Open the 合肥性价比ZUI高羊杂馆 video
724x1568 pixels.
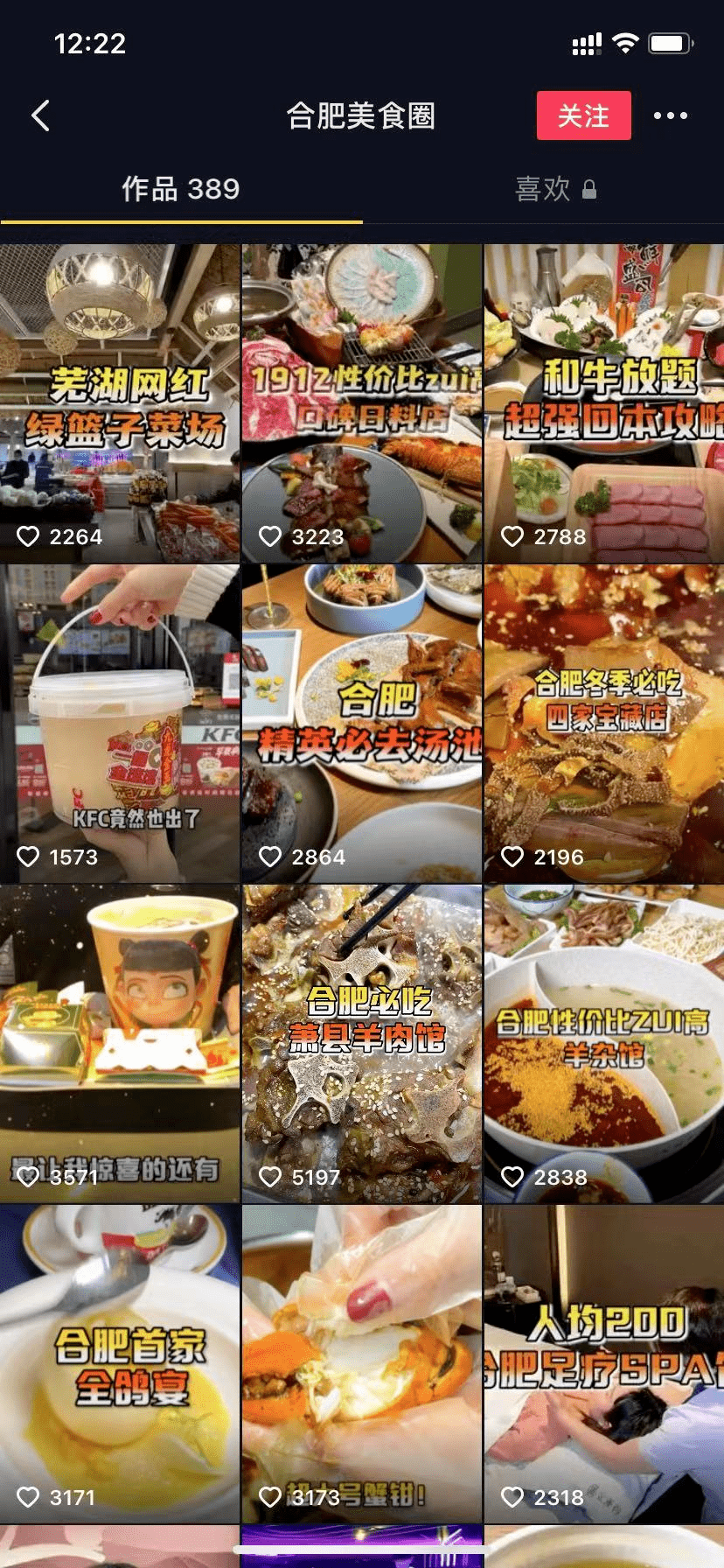click(604, 1043)
